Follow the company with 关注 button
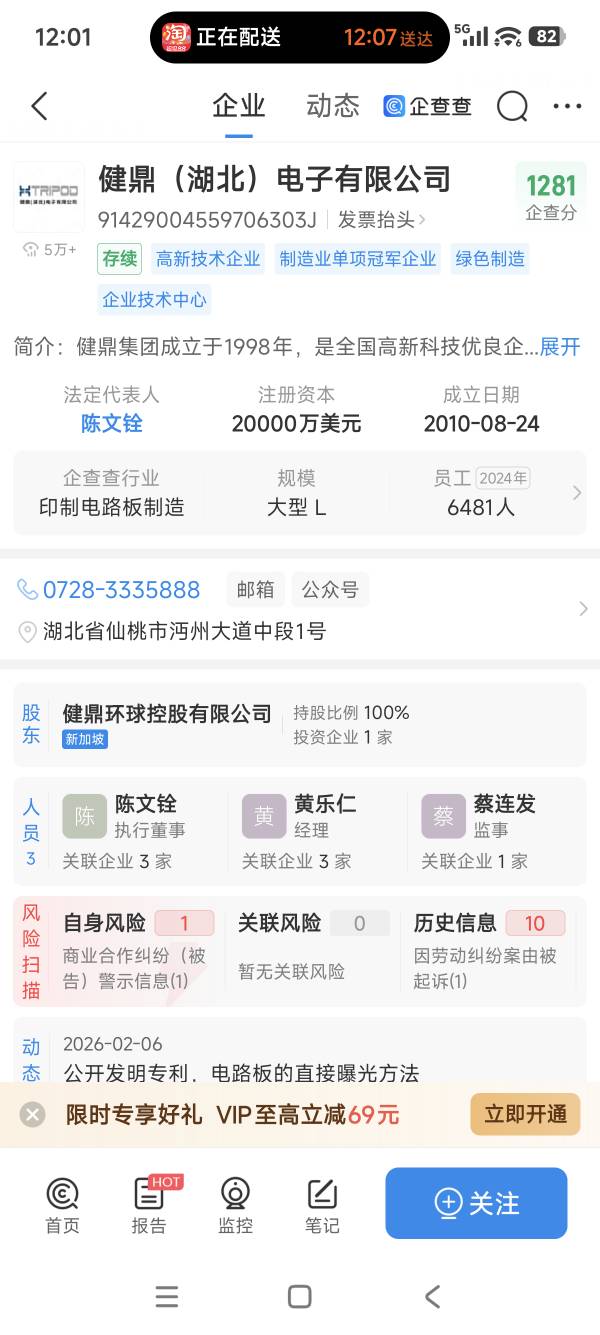The image size is (600, 1335). 476,1203
